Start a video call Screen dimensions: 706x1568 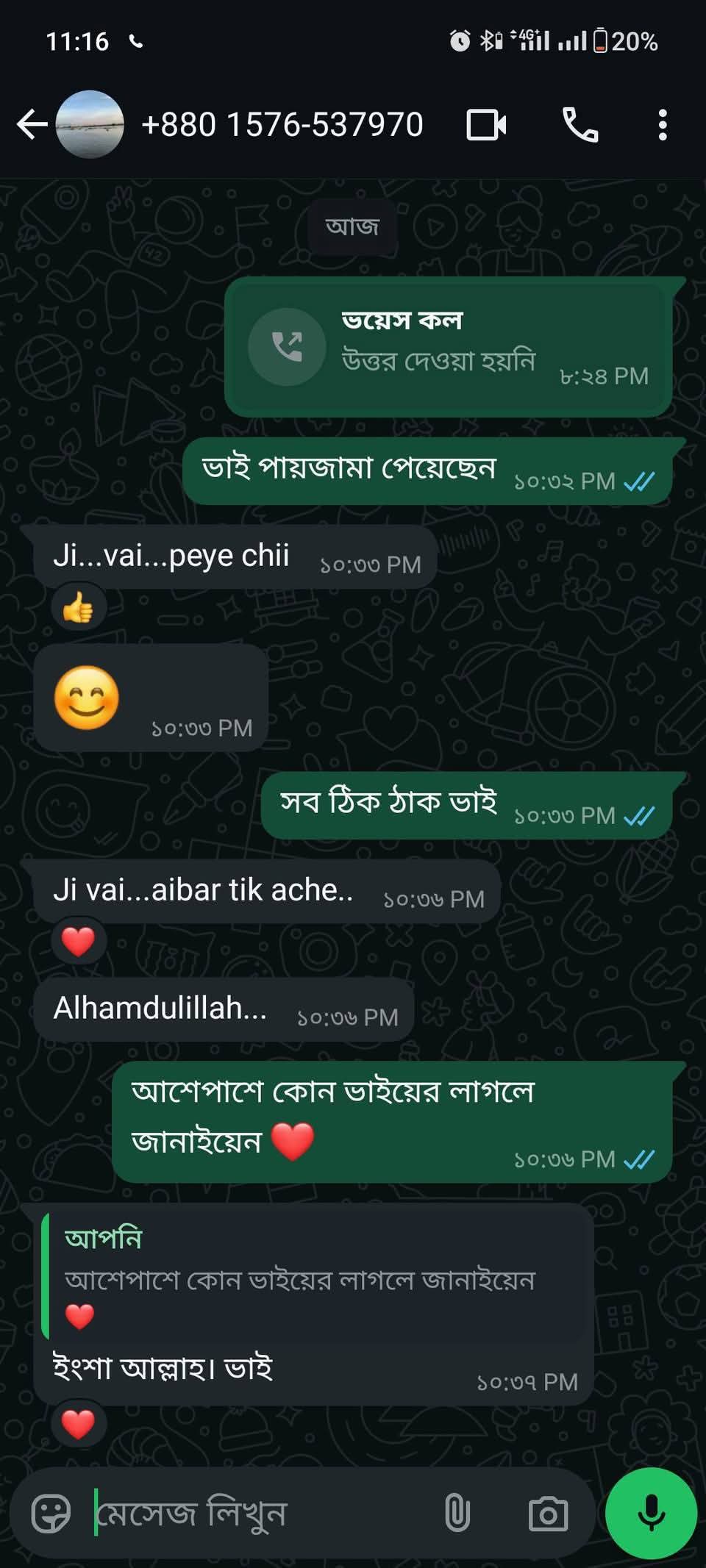pyautogui.click(x=486, y=124)
